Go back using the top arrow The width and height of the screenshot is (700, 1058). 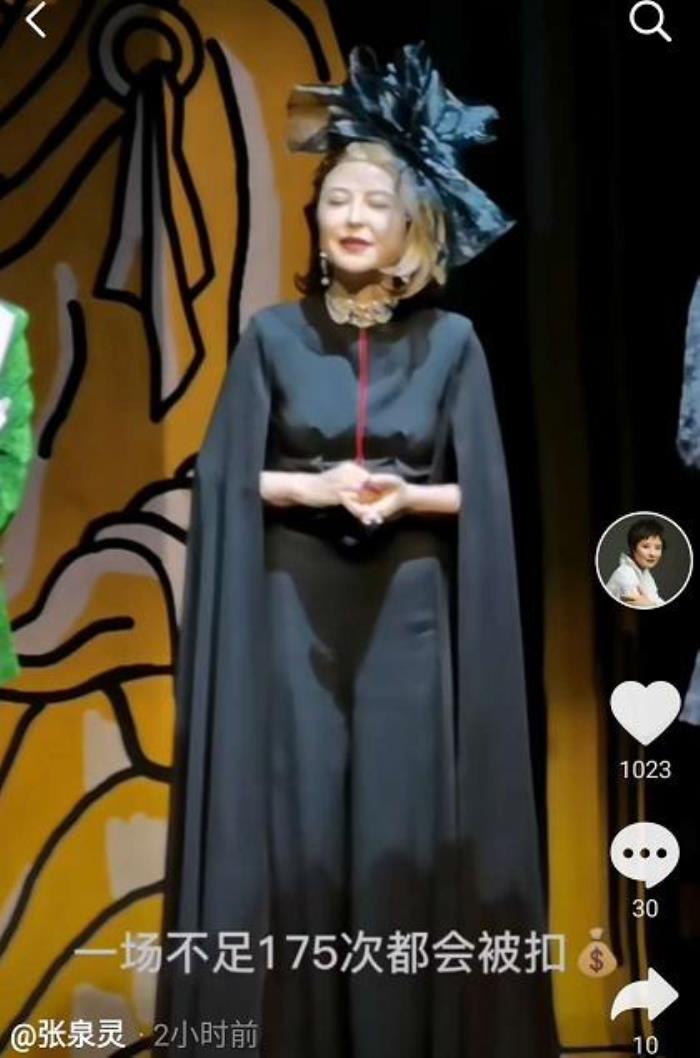coord(35,19)
